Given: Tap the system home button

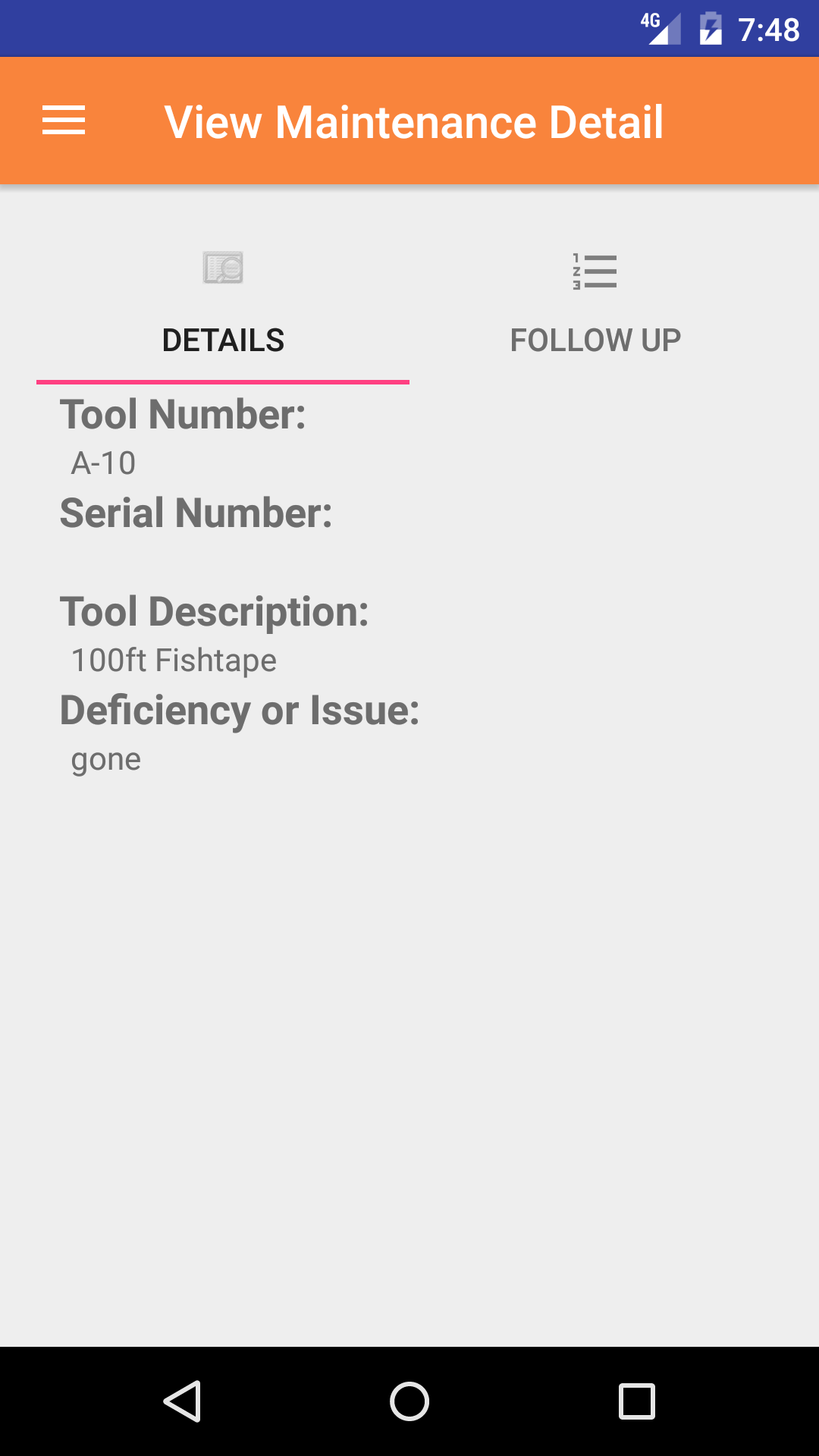Looking at the screenshot, I should (409, 1401).
